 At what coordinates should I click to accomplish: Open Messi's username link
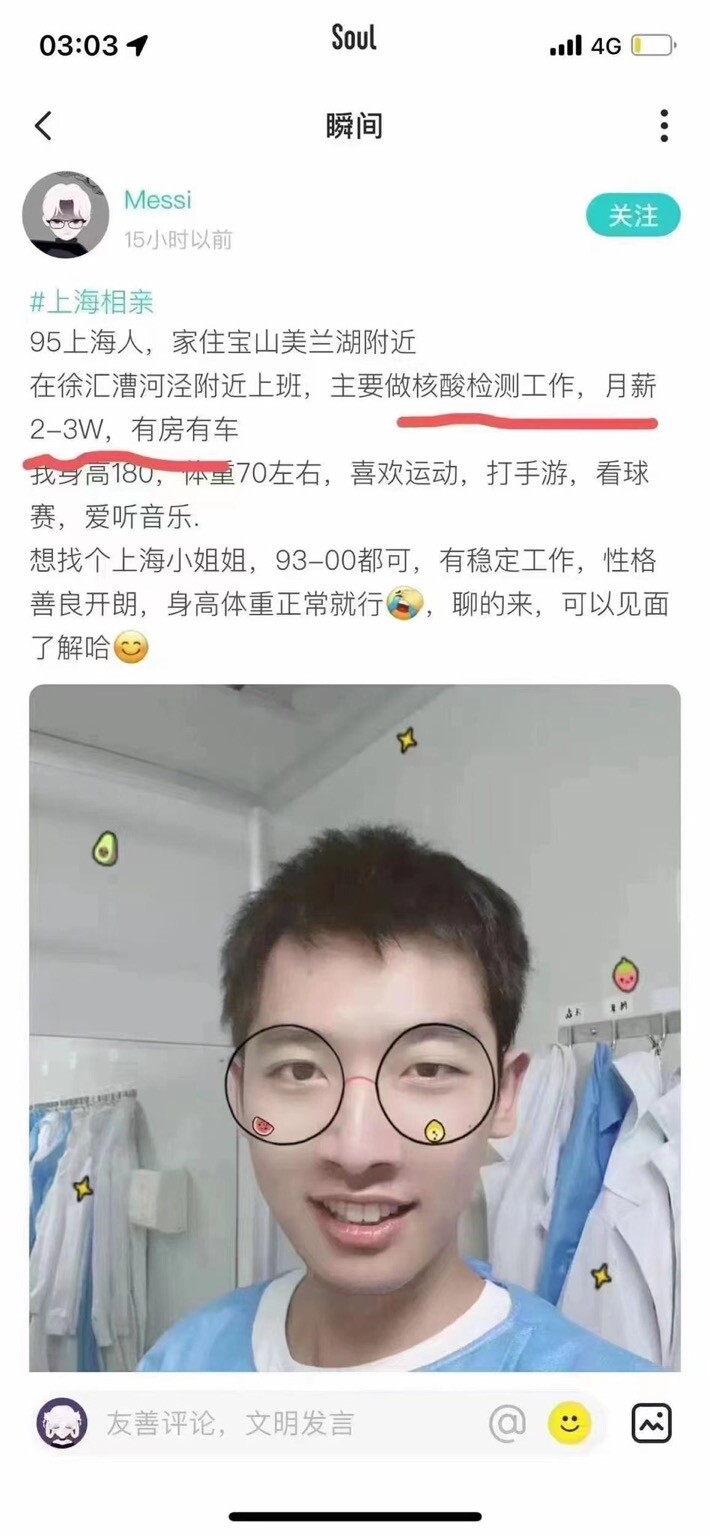point(157,200)
